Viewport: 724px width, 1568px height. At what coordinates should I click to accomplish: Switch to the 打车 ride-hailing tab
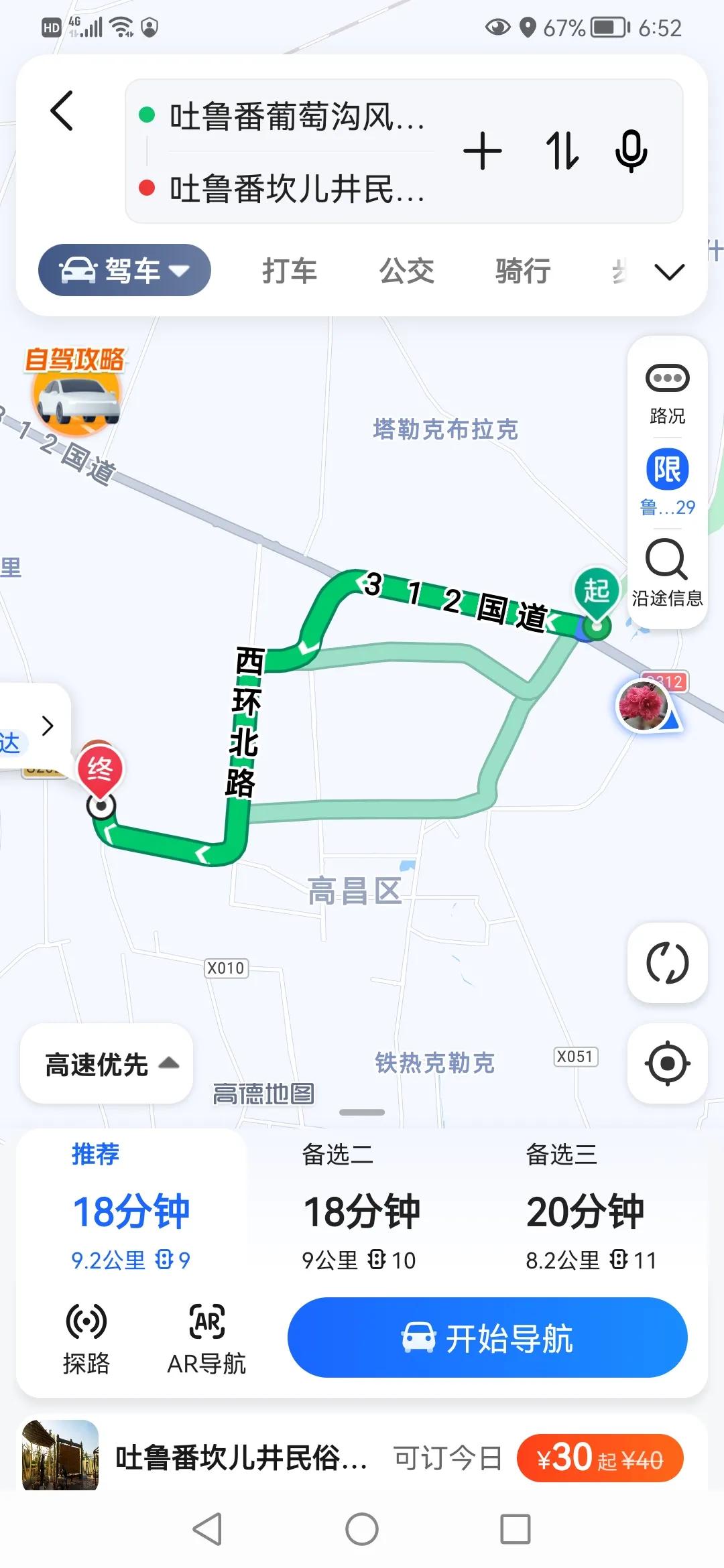[290, 270]
